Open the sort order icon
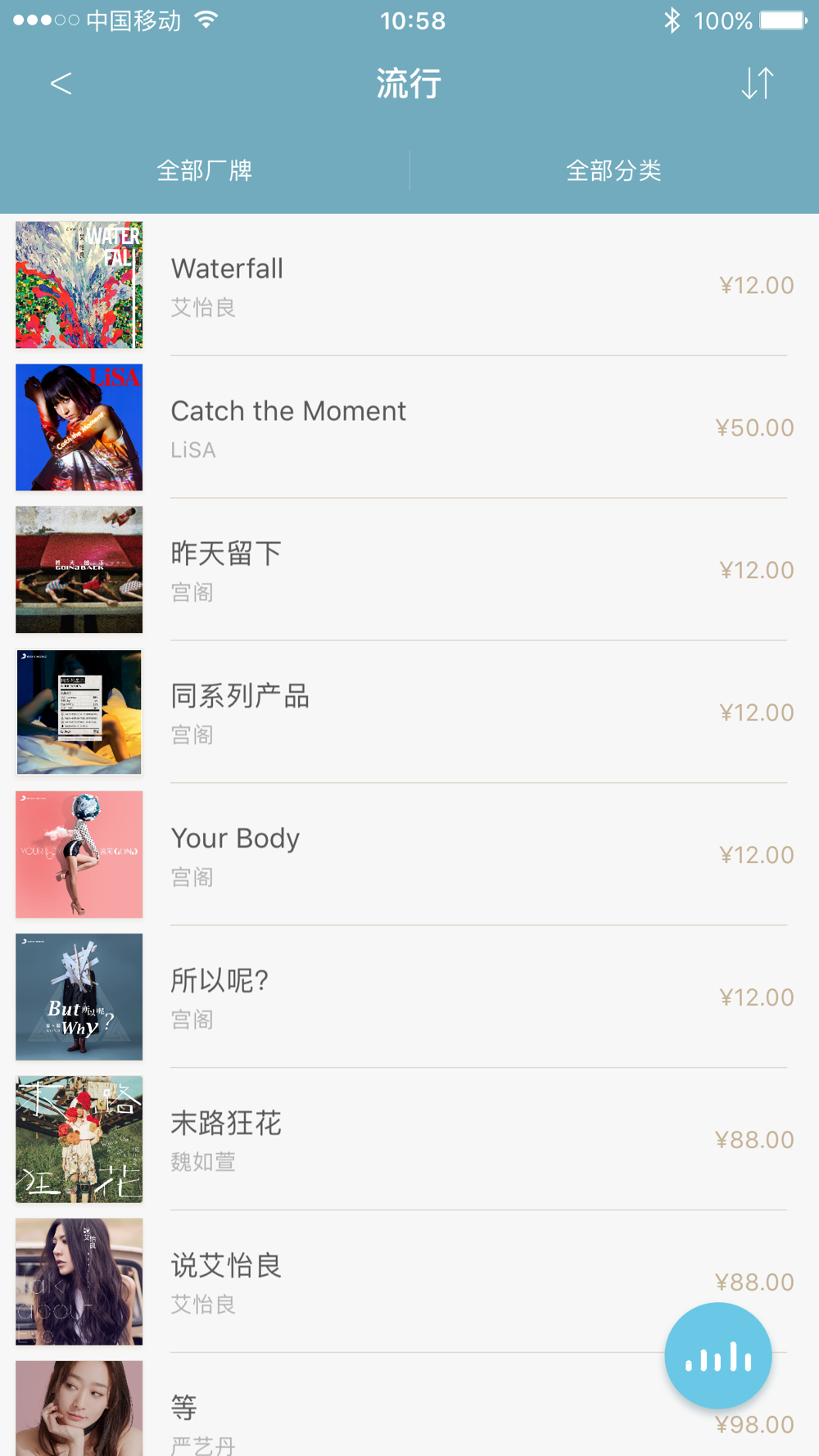Viewport: 819px width, 1456px height. coord(758,83)
